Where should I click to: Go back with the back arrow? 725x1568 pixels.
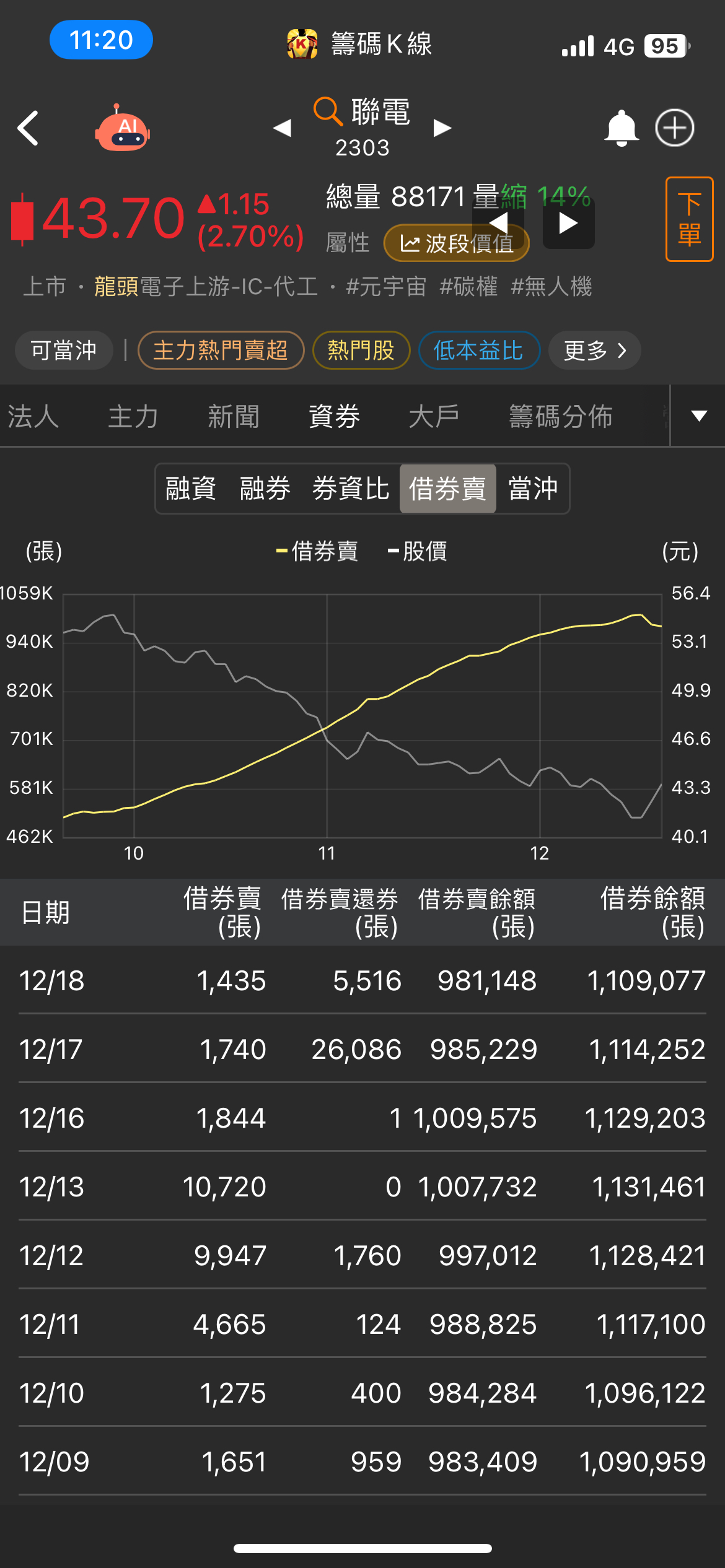click(x=28, y=128)
